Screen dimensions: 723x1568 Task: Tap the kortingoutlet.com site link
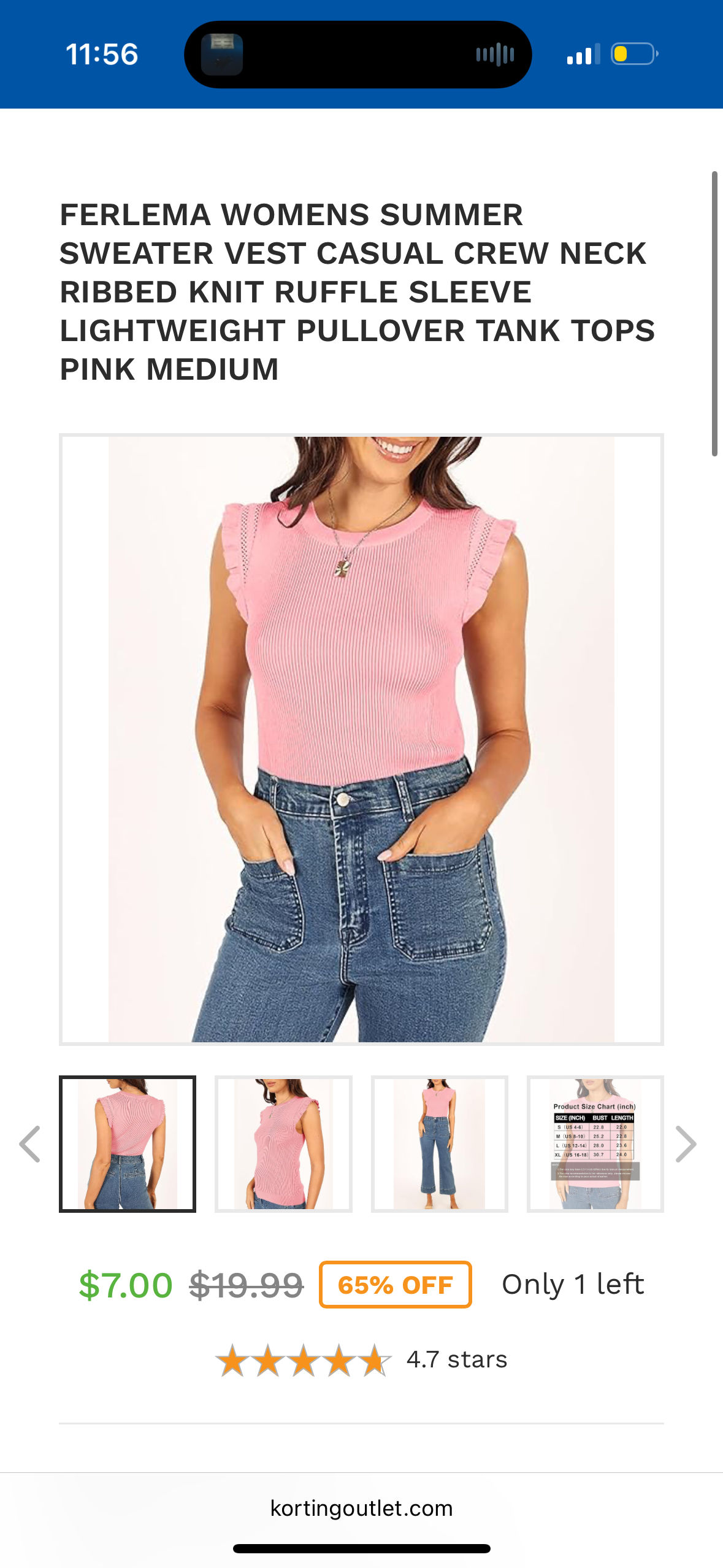coord(361,1507)
